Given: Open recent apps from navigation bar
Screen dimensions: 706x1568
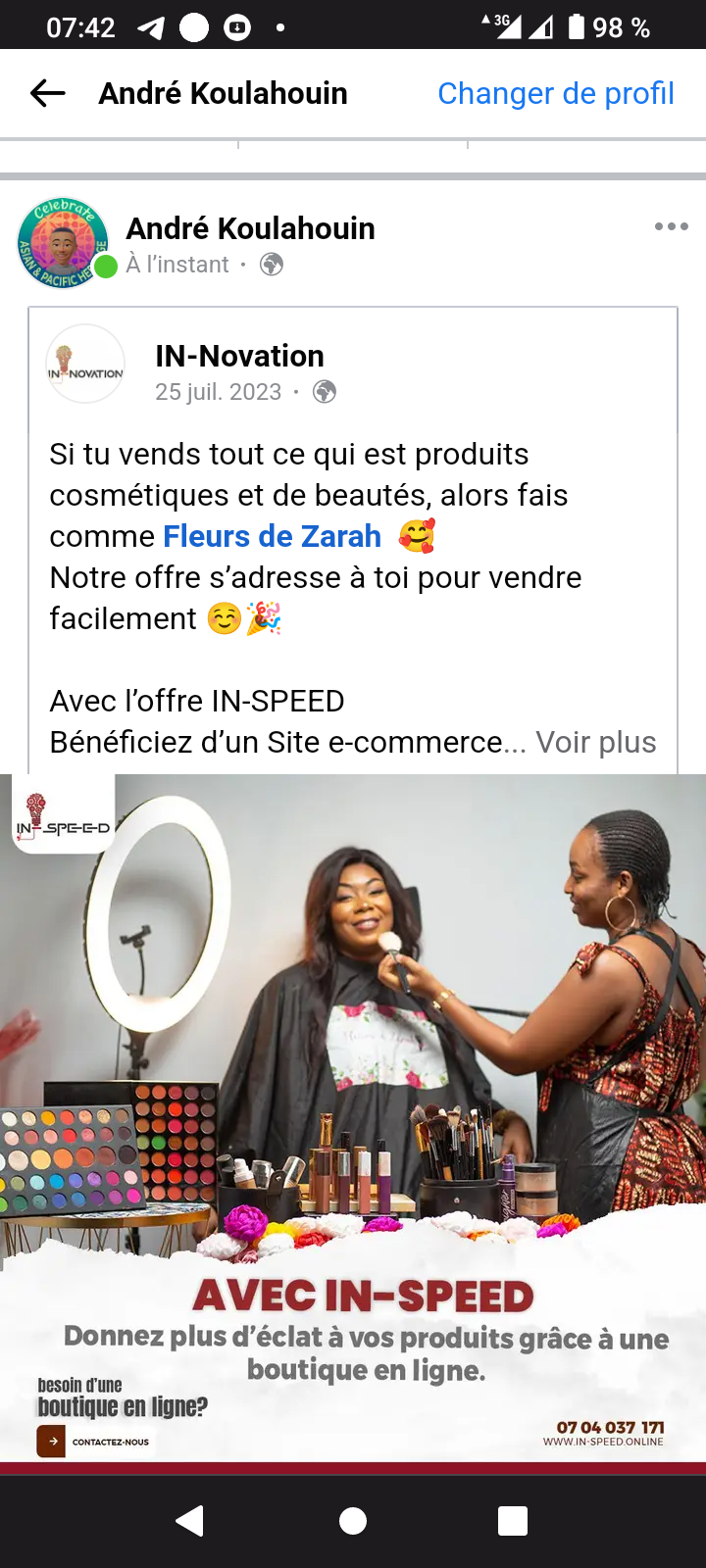Looking at the screenshot, I should pyautogui.click(x=513, y=1521).
